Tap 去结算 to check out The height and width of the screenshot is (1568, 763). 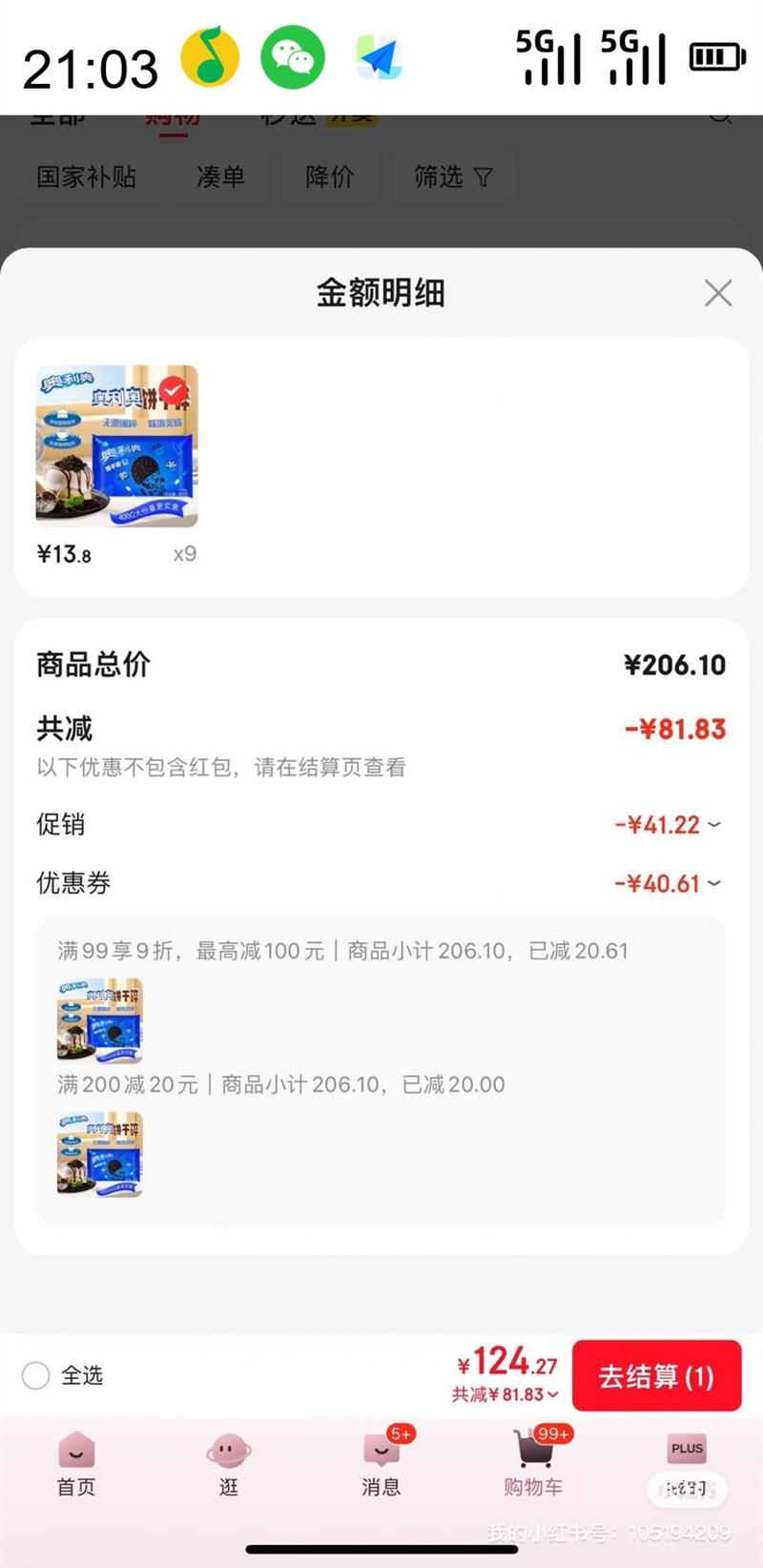click(x=656, y=1376)
